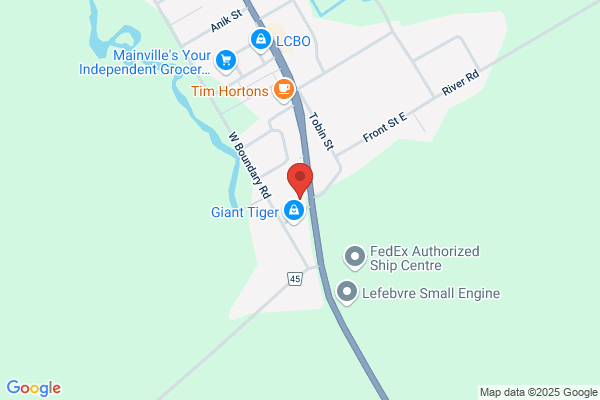Open FedEx Authorized Ship Centre pin

[x=355, y=258]
